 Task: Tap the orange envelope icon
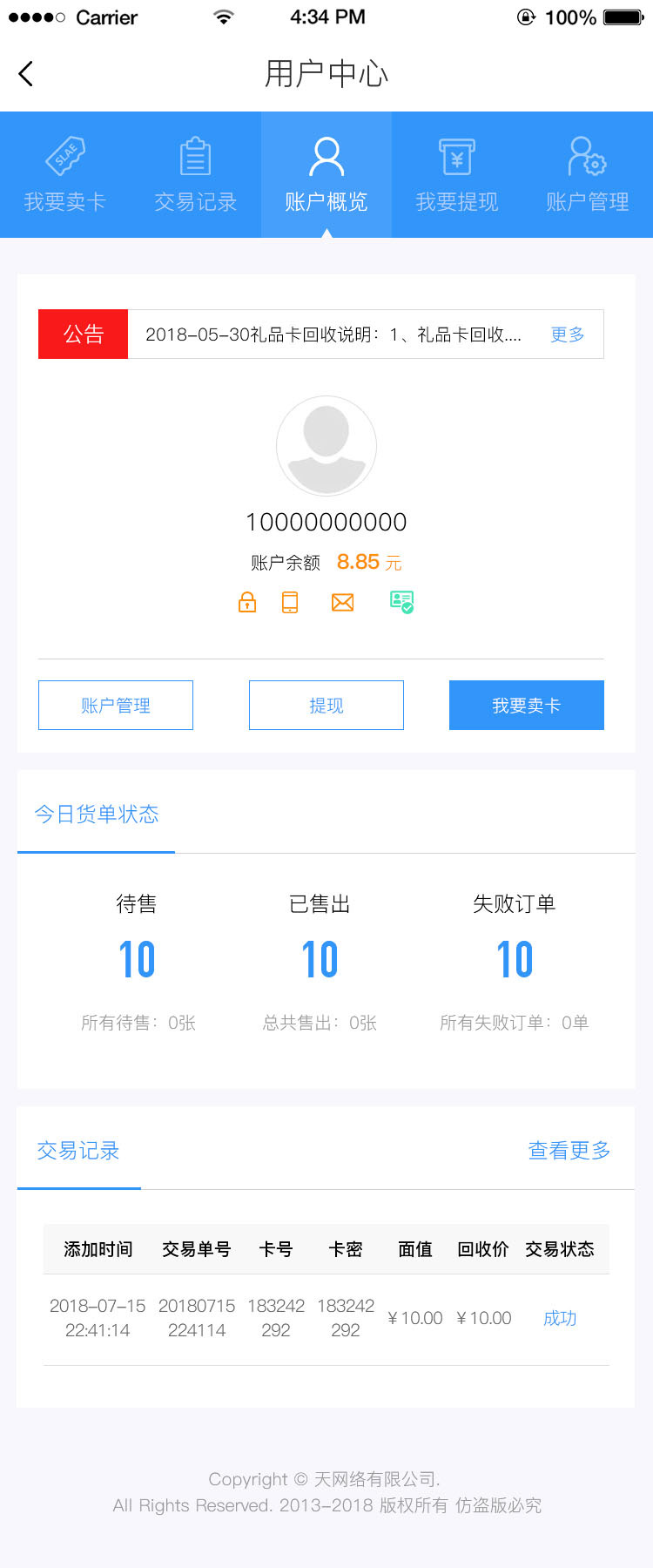[x=343, y=602]
